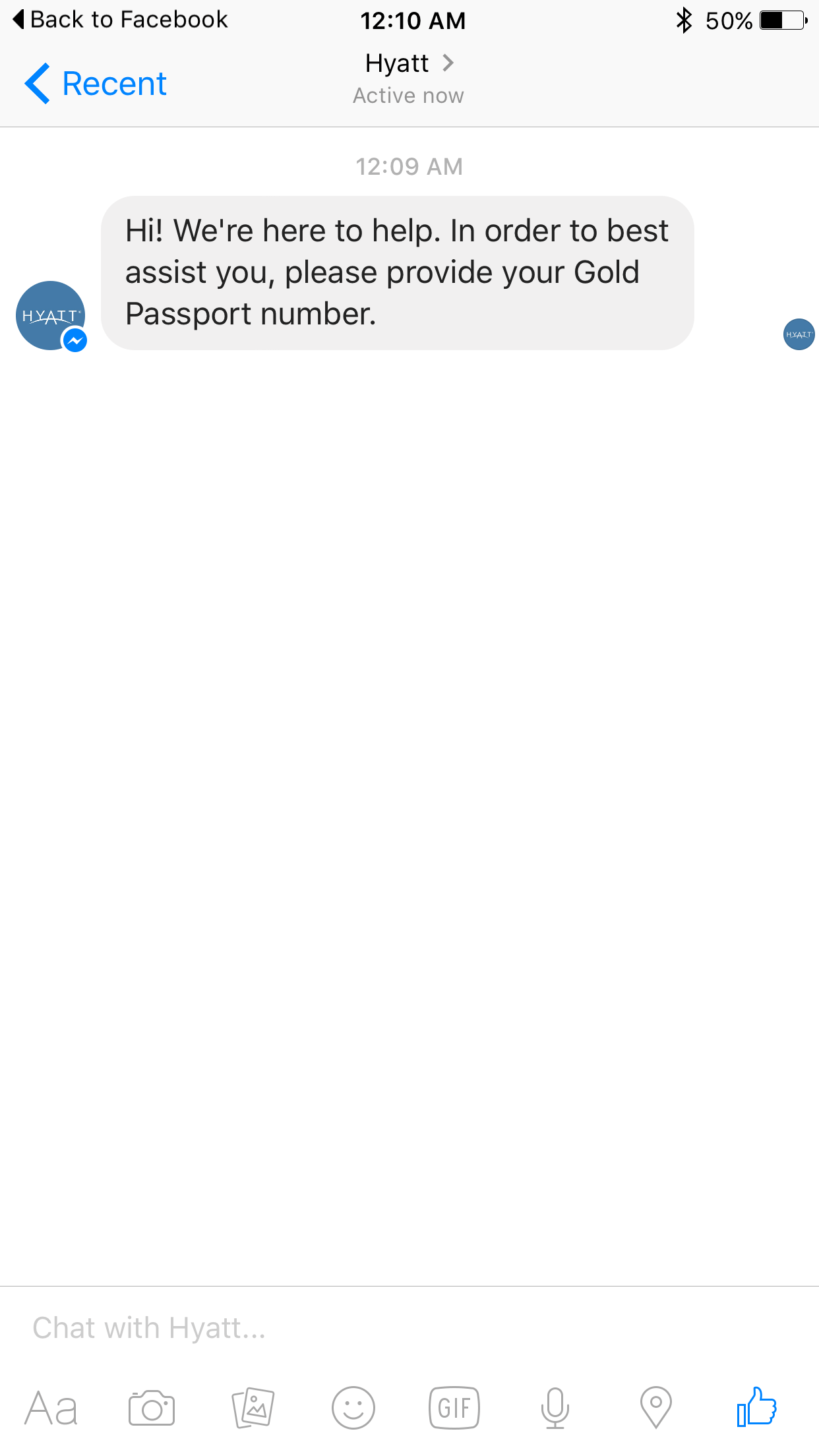Tap the Hyatt name in the header
This screenshot has width=819, height=1456.
(x=397, y=63)
